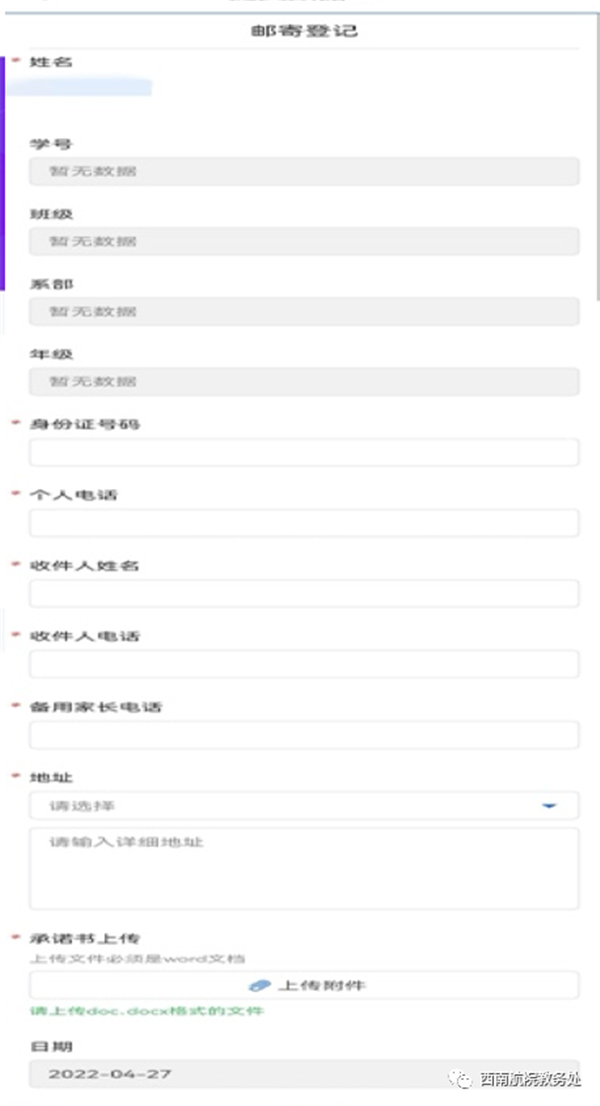Screen dimensions: 600x1106
Task: Tap the 收件人电话 field
Action: 304,664
